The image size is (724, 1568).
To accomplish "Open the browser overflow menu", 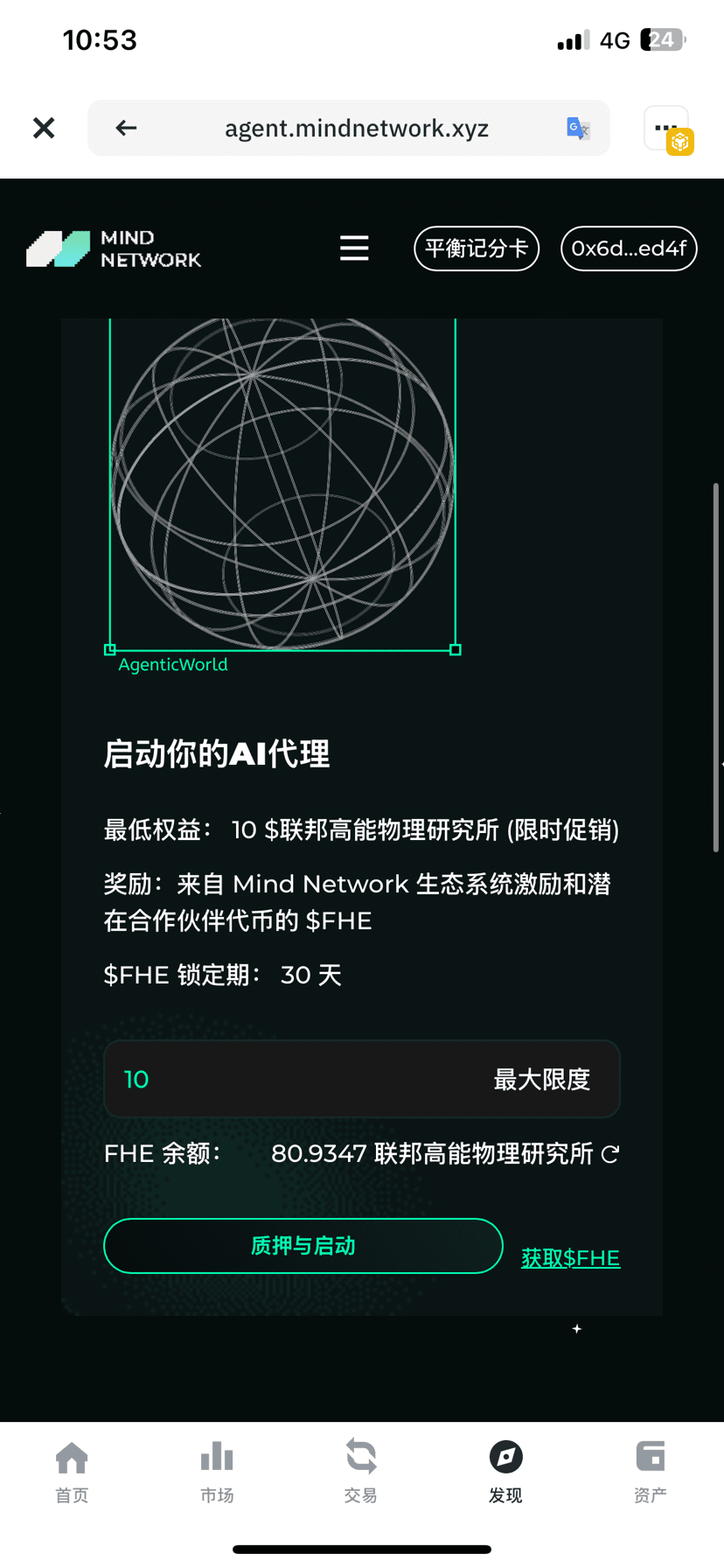I will 666,128.
